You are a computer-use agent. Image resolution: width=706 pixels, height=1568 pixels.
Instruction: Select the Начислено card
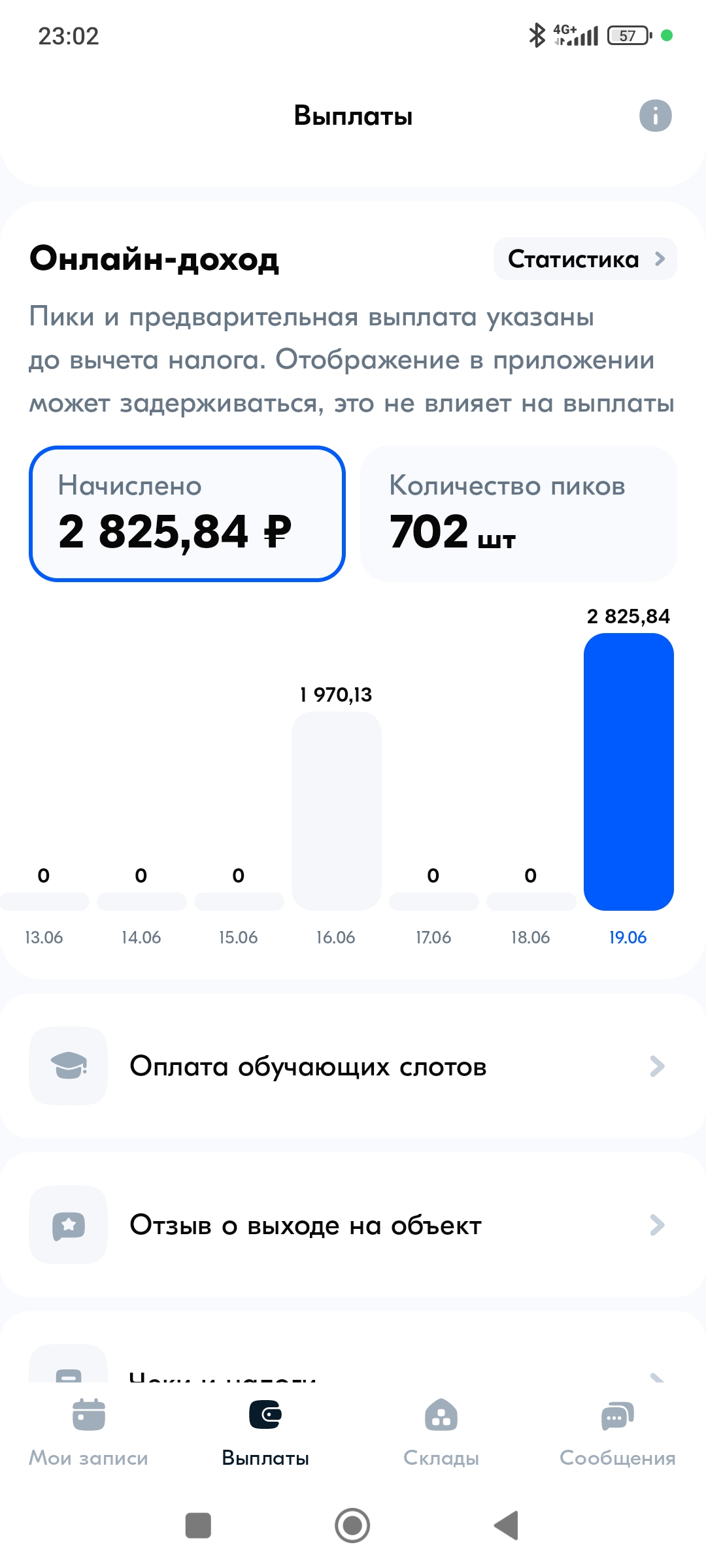(187, 514)
